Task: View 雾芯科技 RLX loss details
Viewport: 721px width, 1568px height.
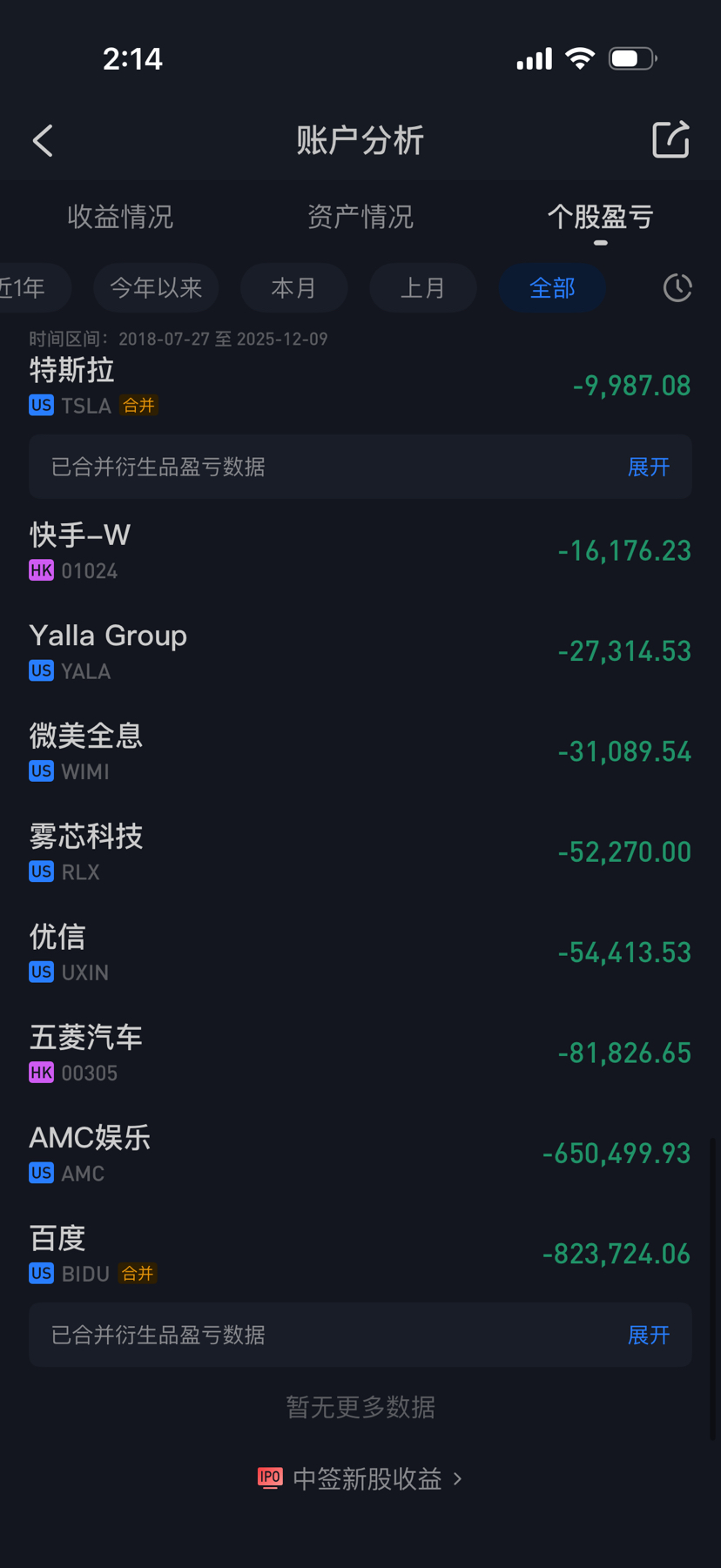Action: (360, 851)
